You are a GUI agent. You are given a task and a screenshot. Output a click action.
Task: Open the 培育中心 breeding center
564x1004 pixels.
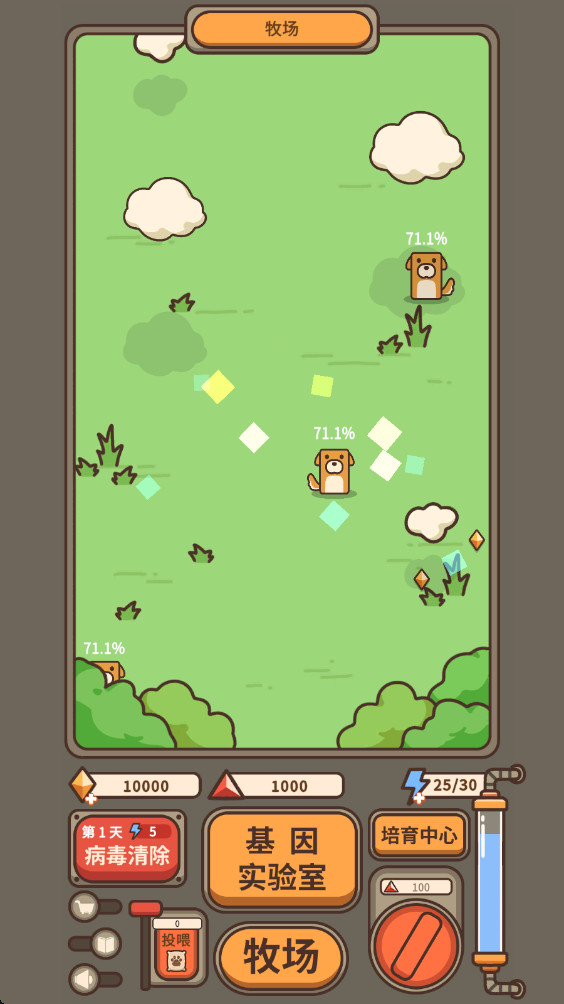419,835
